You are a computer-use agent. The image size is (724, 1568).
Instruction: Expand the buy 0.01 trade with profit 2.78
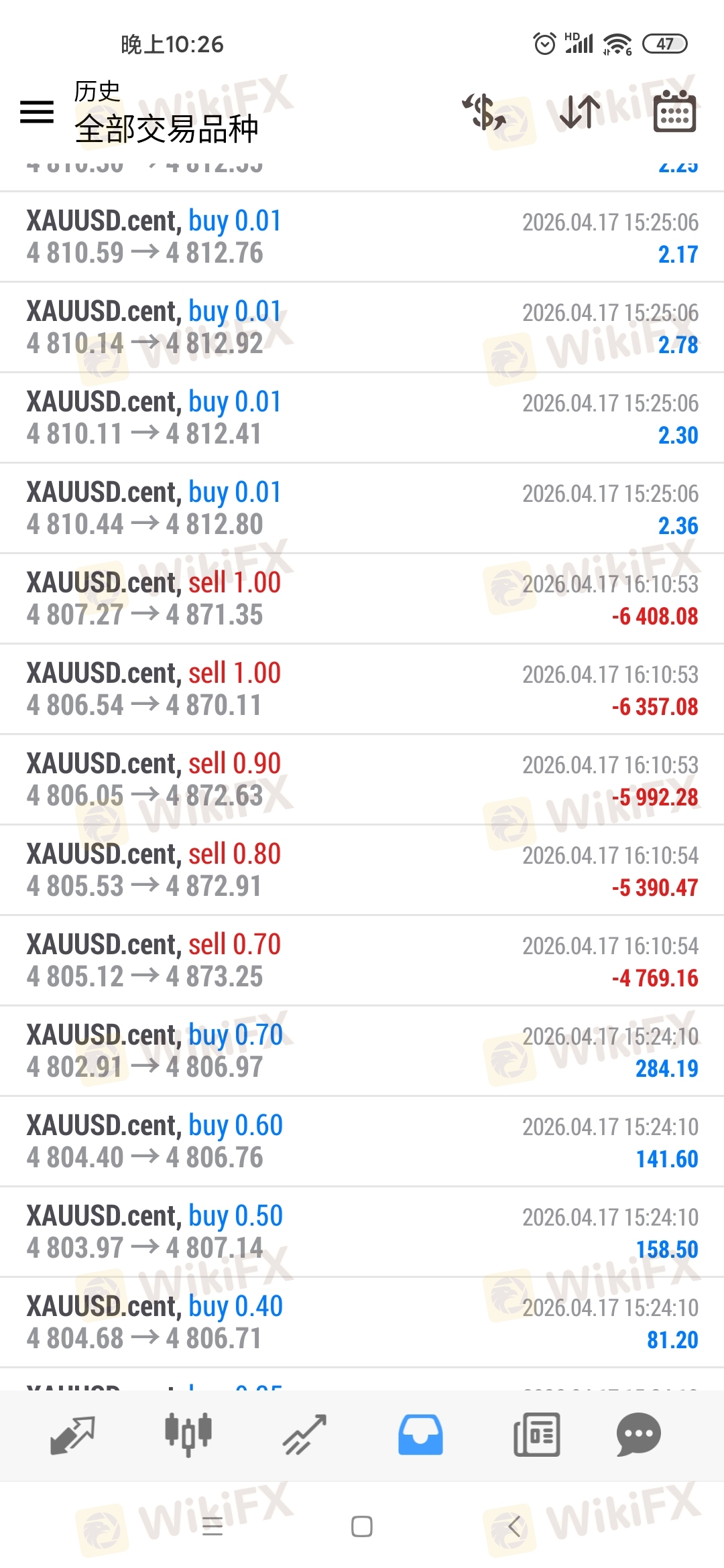(x=362, y=328)
